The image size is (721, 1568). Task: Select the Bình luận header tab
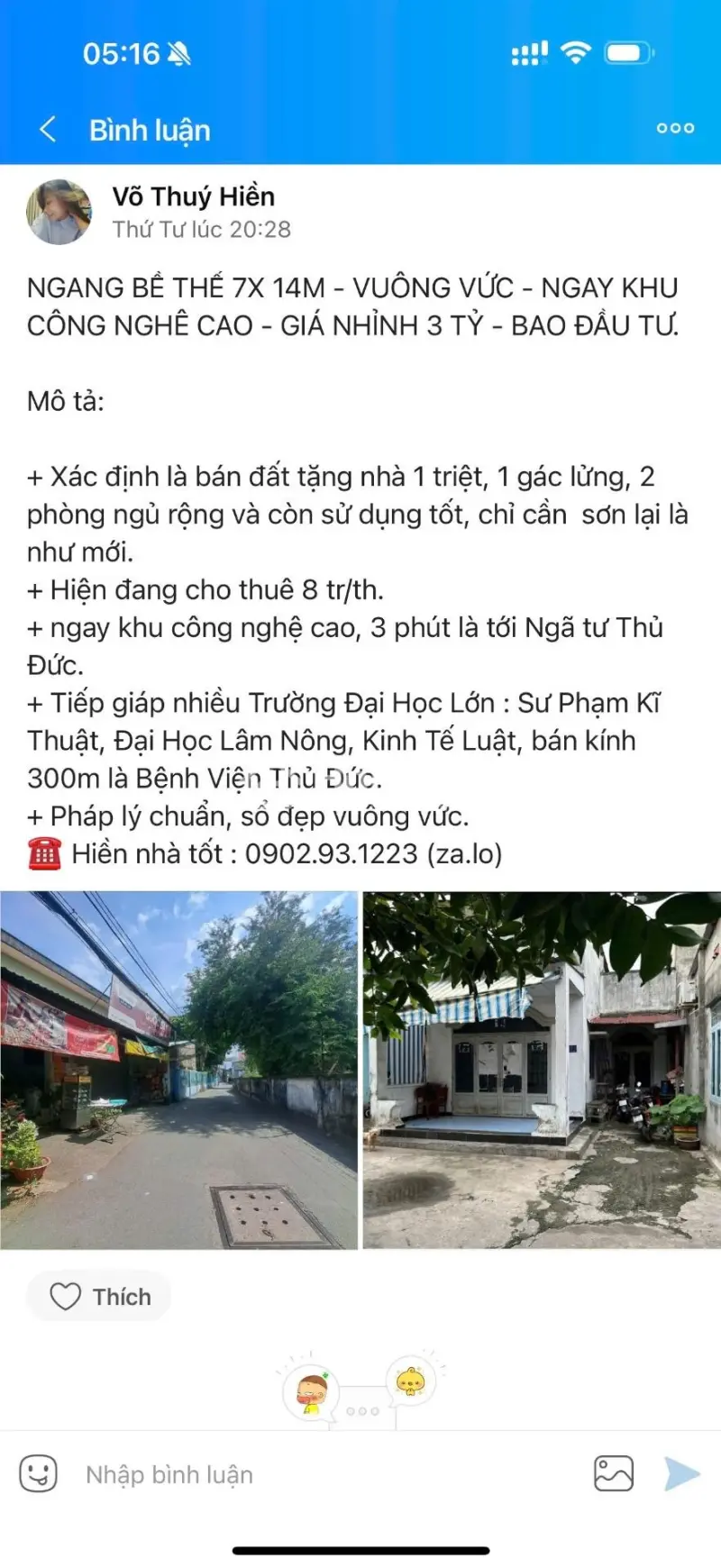tap(149, 129)
